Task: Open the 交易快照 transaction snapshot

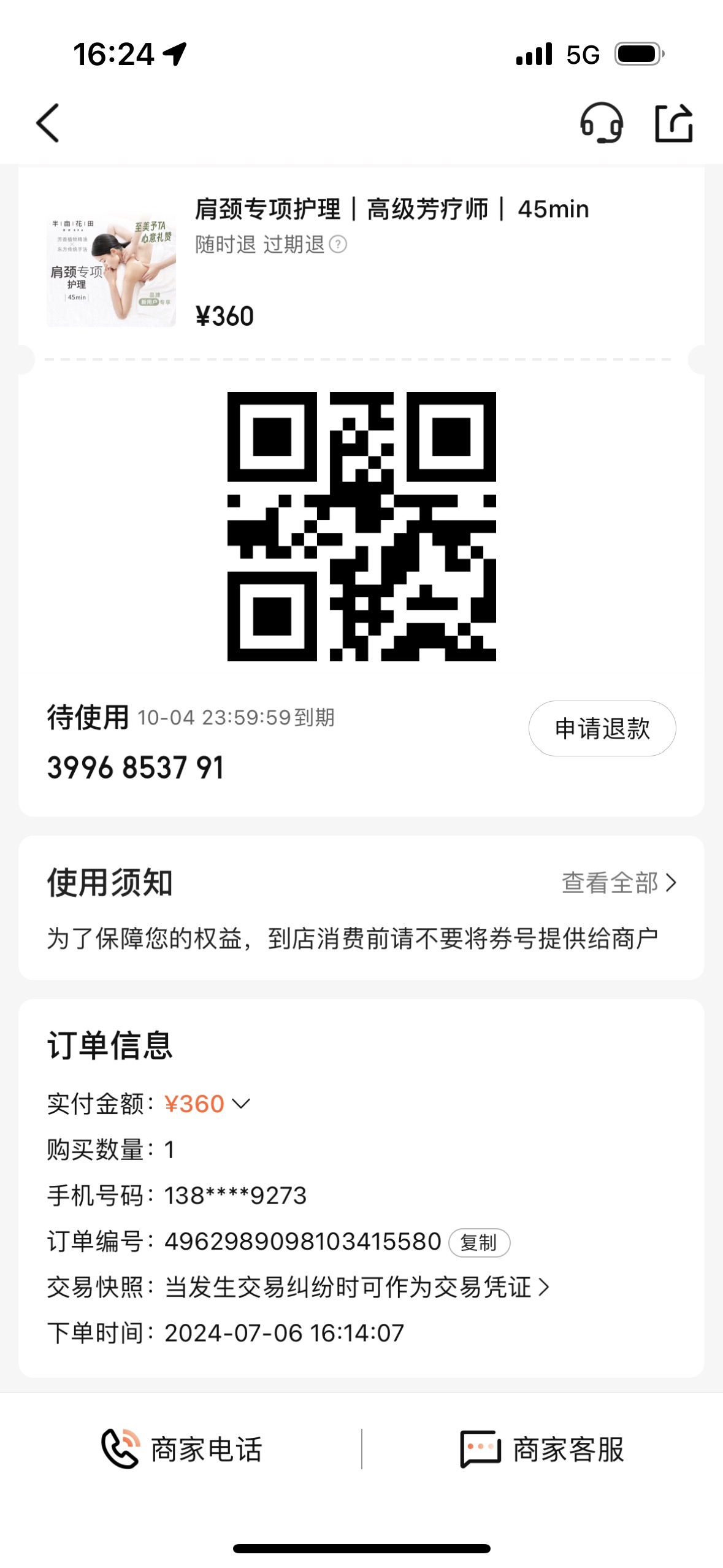Action: click(x=298, y=1287)
